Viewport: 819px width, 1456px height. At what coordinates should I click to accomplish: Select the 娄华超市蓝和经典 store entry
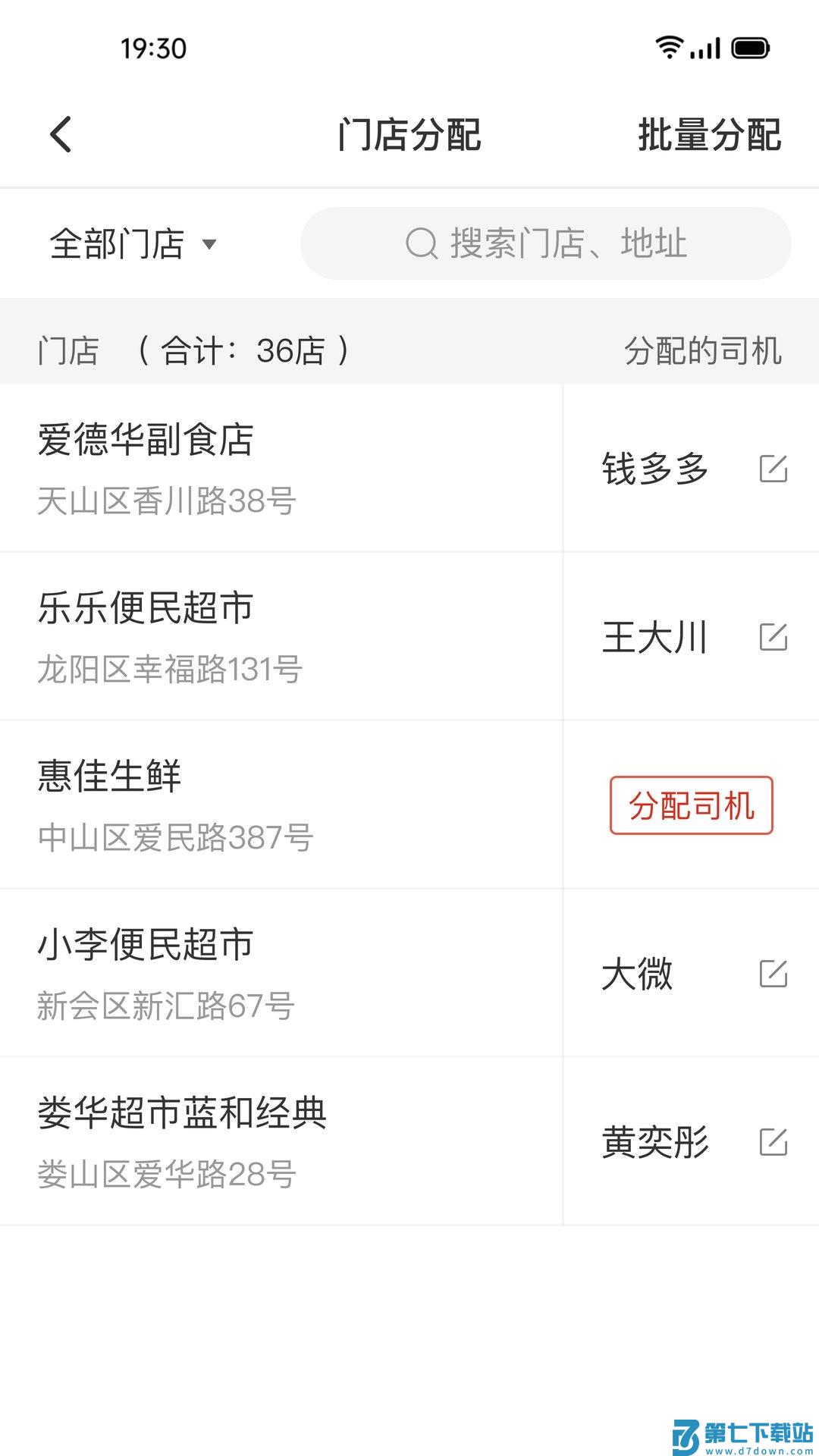pyautogui.click(x=182, y=1112)
